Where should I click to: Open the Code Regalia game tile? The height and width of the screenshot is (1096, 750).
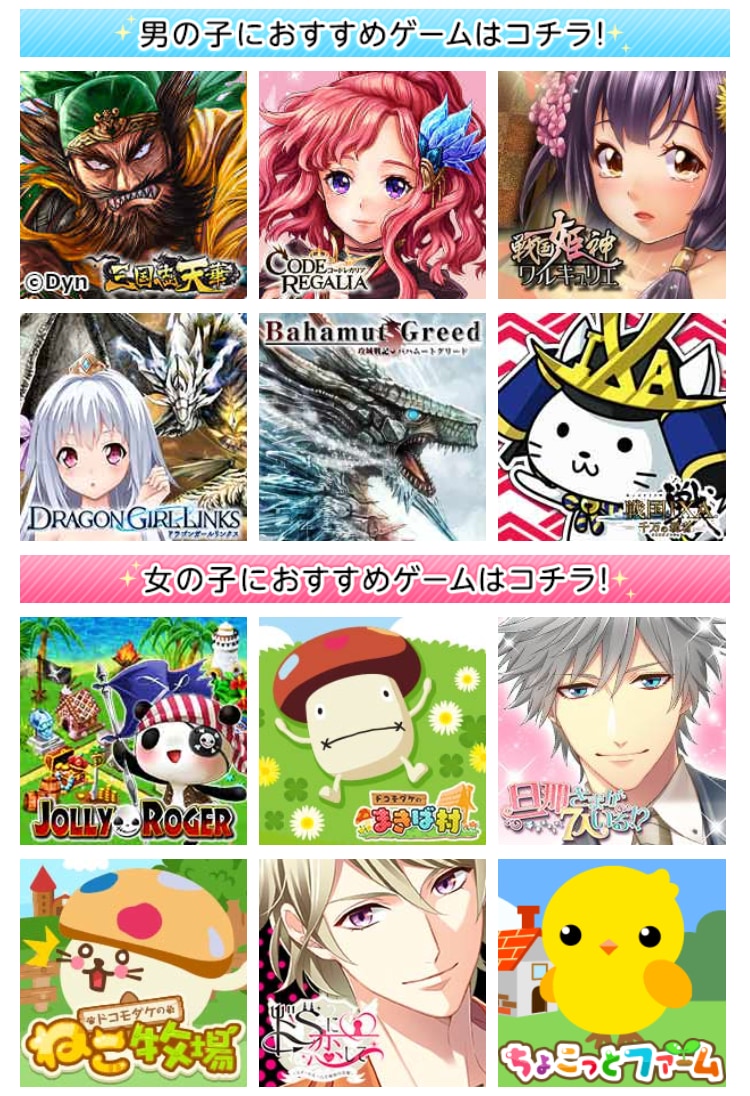tap(372, 185)
